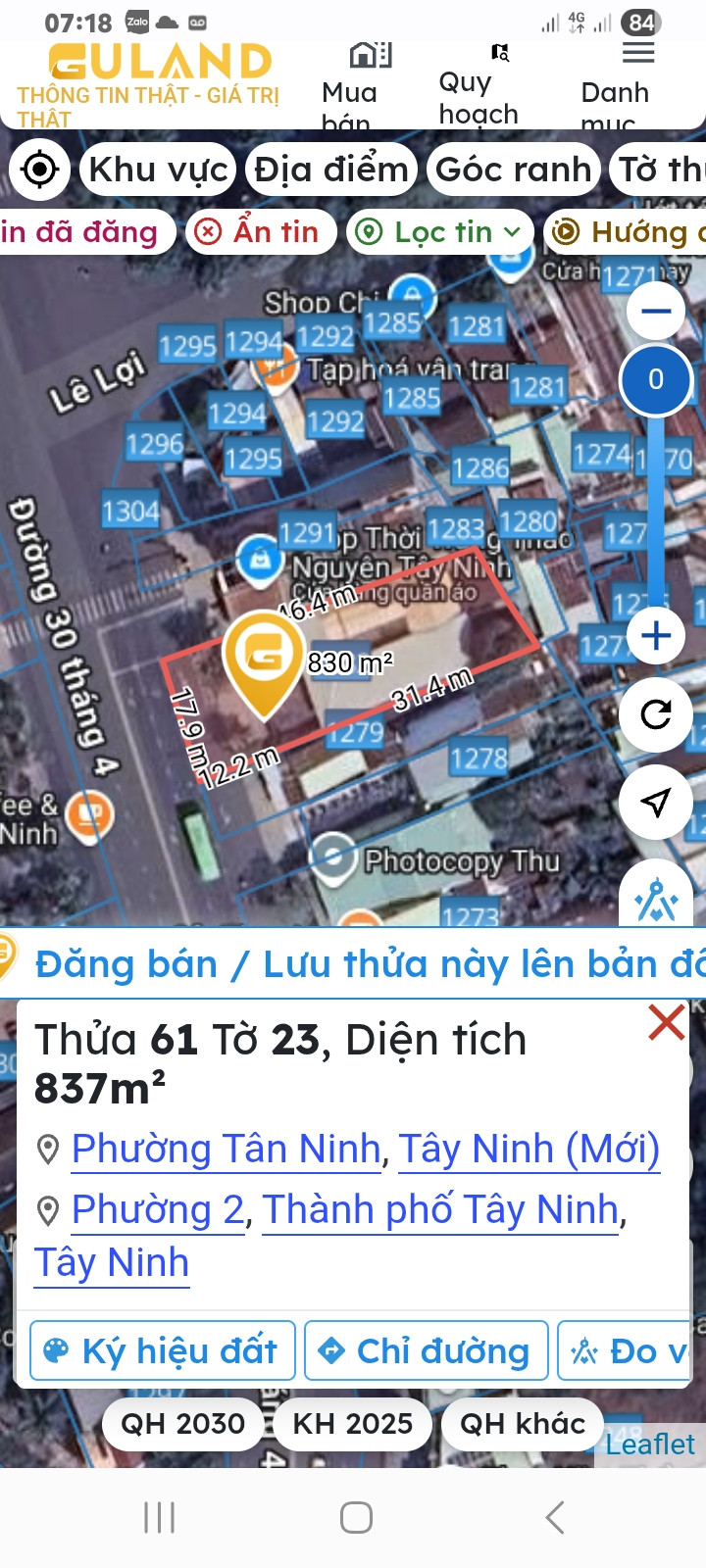Tap the navigation arrow button
The width and height of the screenshot is (706, 1568).
tap(655, 803)
